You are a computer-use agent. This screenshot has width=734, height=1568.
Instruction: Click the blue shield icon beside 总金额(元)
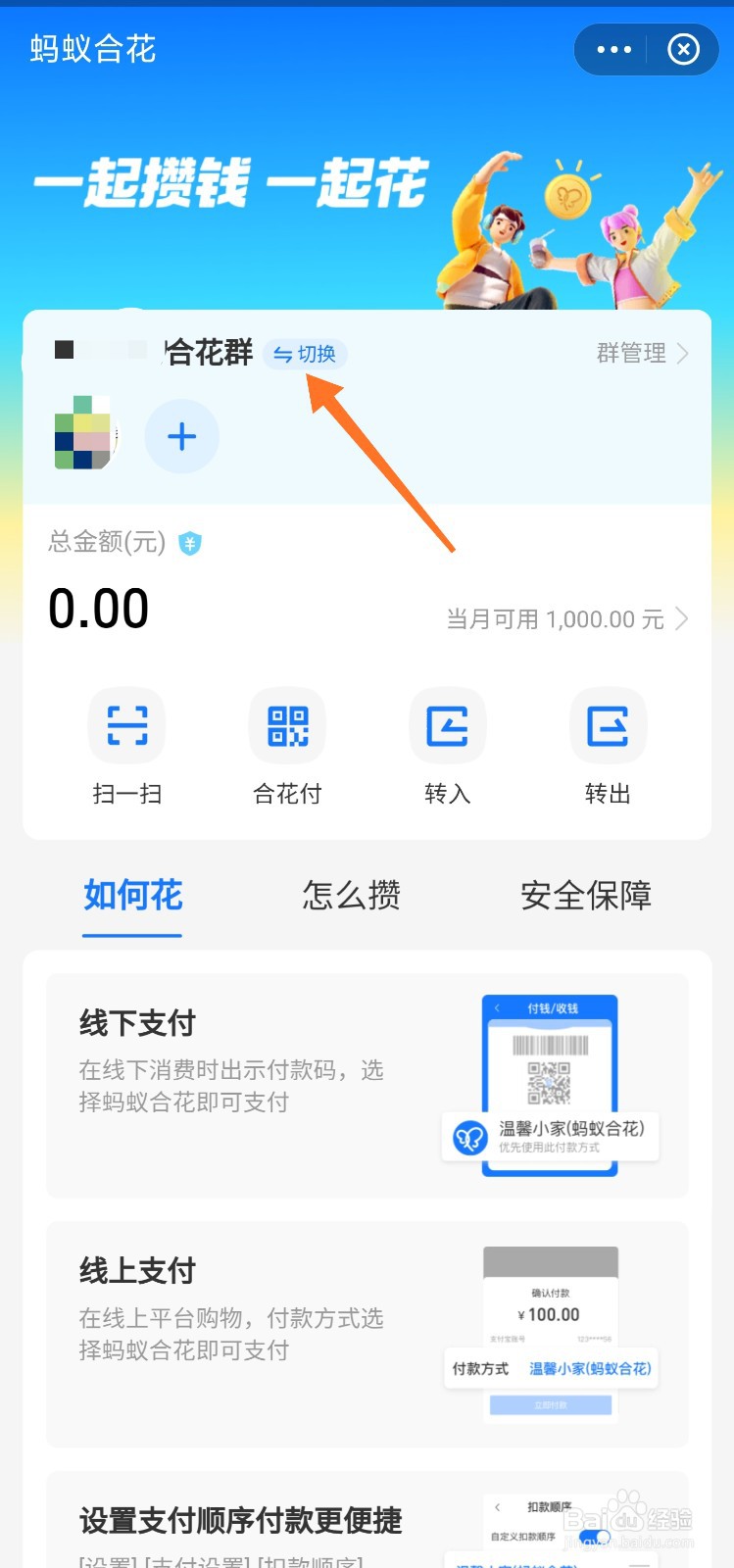(x=189, y=544)
